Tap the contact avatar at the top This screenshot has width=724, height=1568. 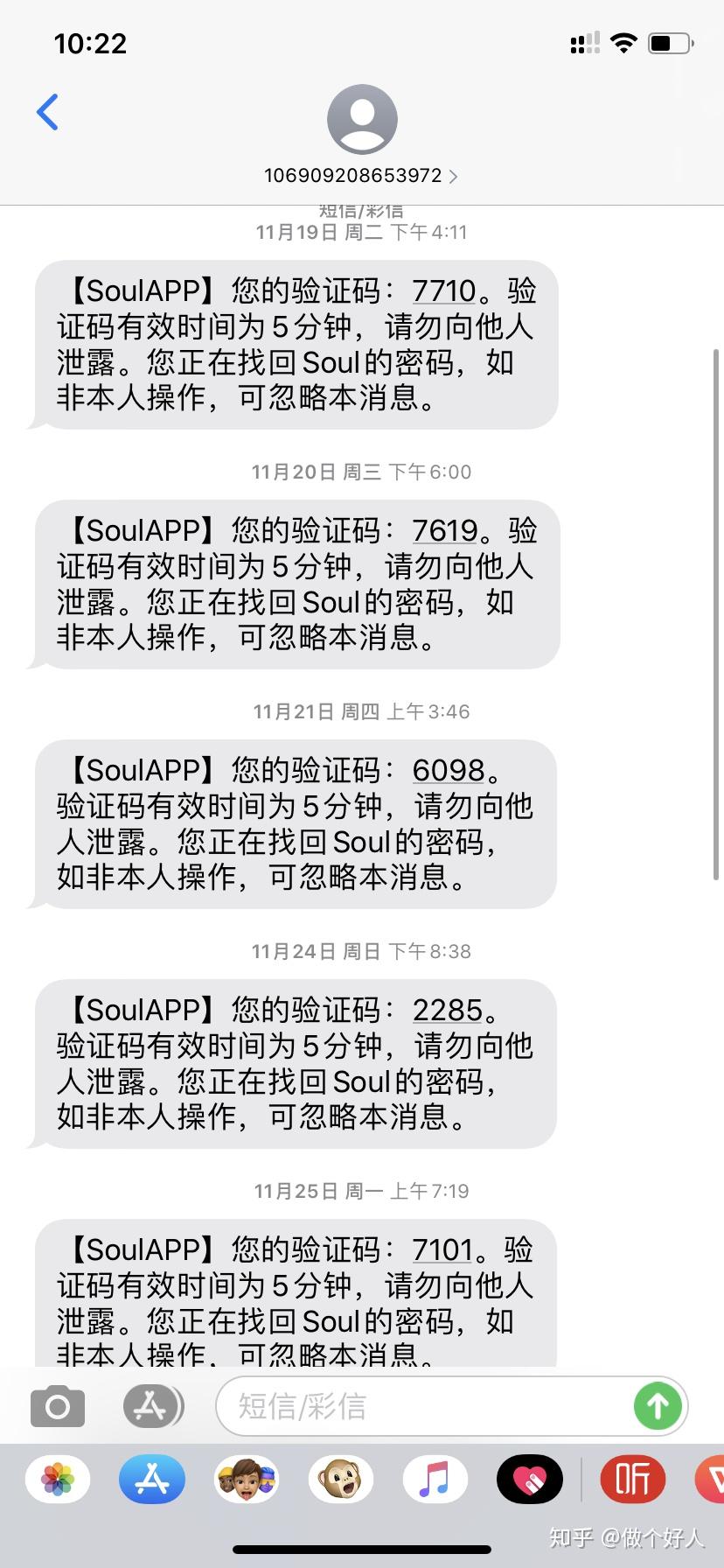[361, 119]
